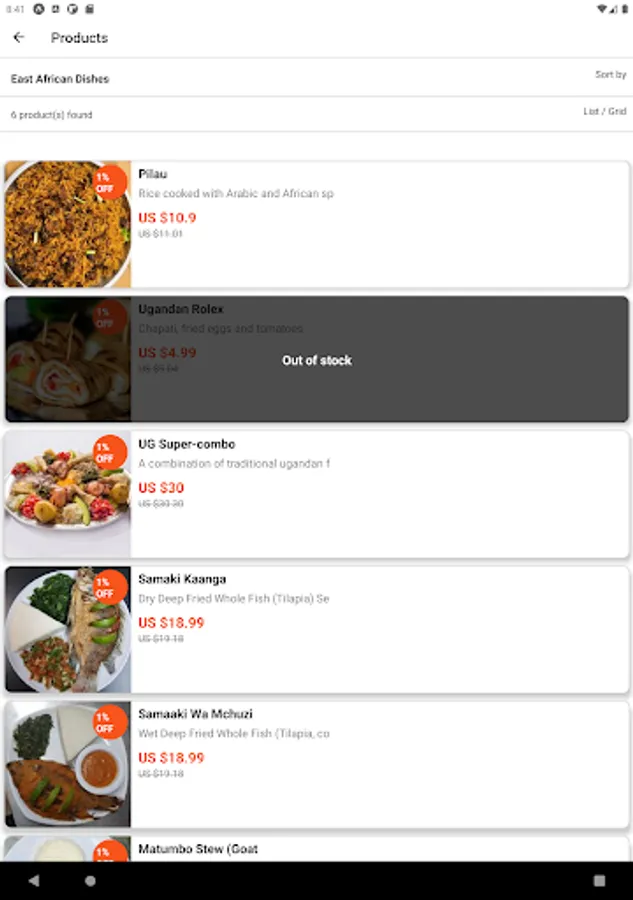
Task: Switch the List / Grid view
Action: point(605,112)
